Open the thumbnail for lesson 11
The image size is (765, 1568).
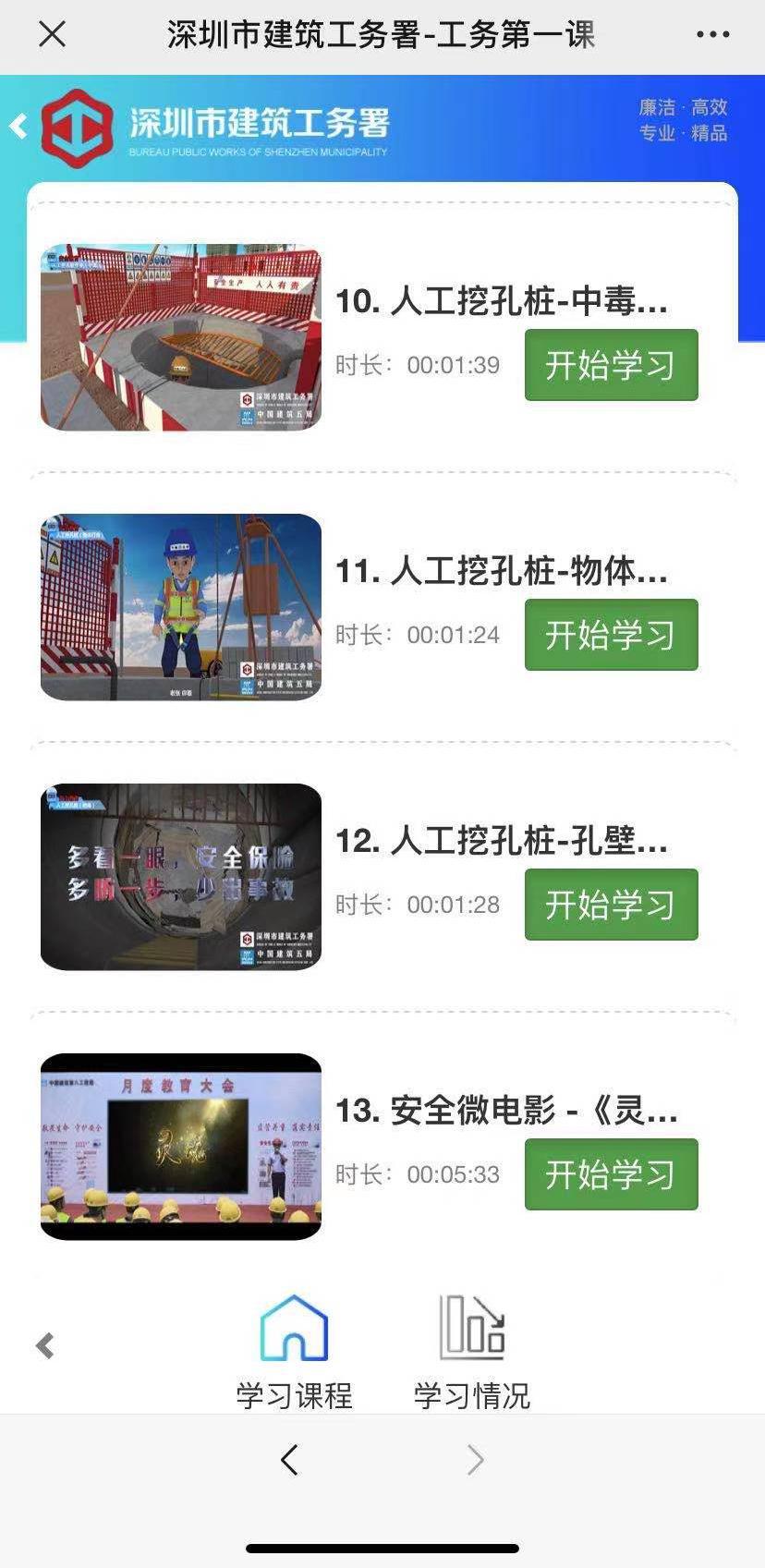click(x=181, y=607)
